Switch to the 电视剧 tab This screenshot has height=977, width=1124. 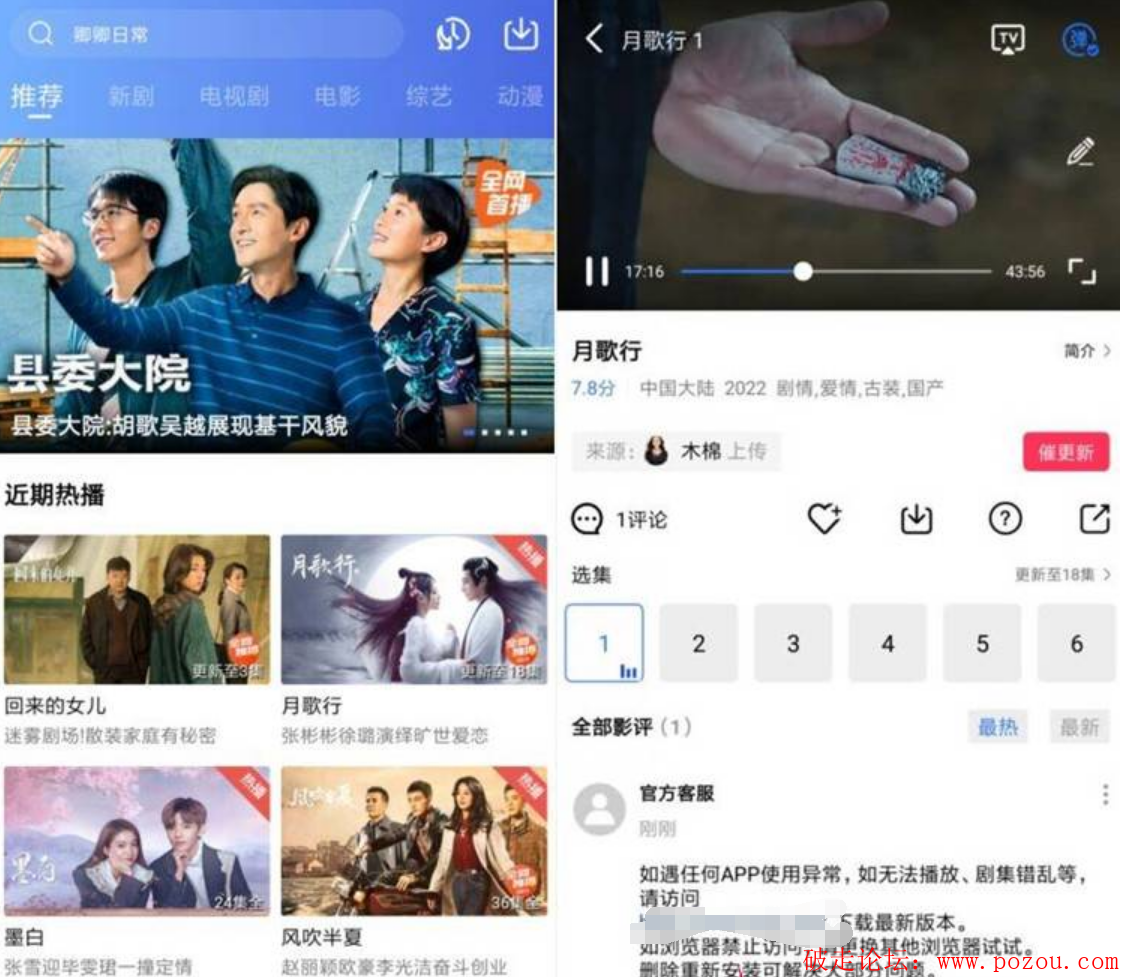point(234,97)
